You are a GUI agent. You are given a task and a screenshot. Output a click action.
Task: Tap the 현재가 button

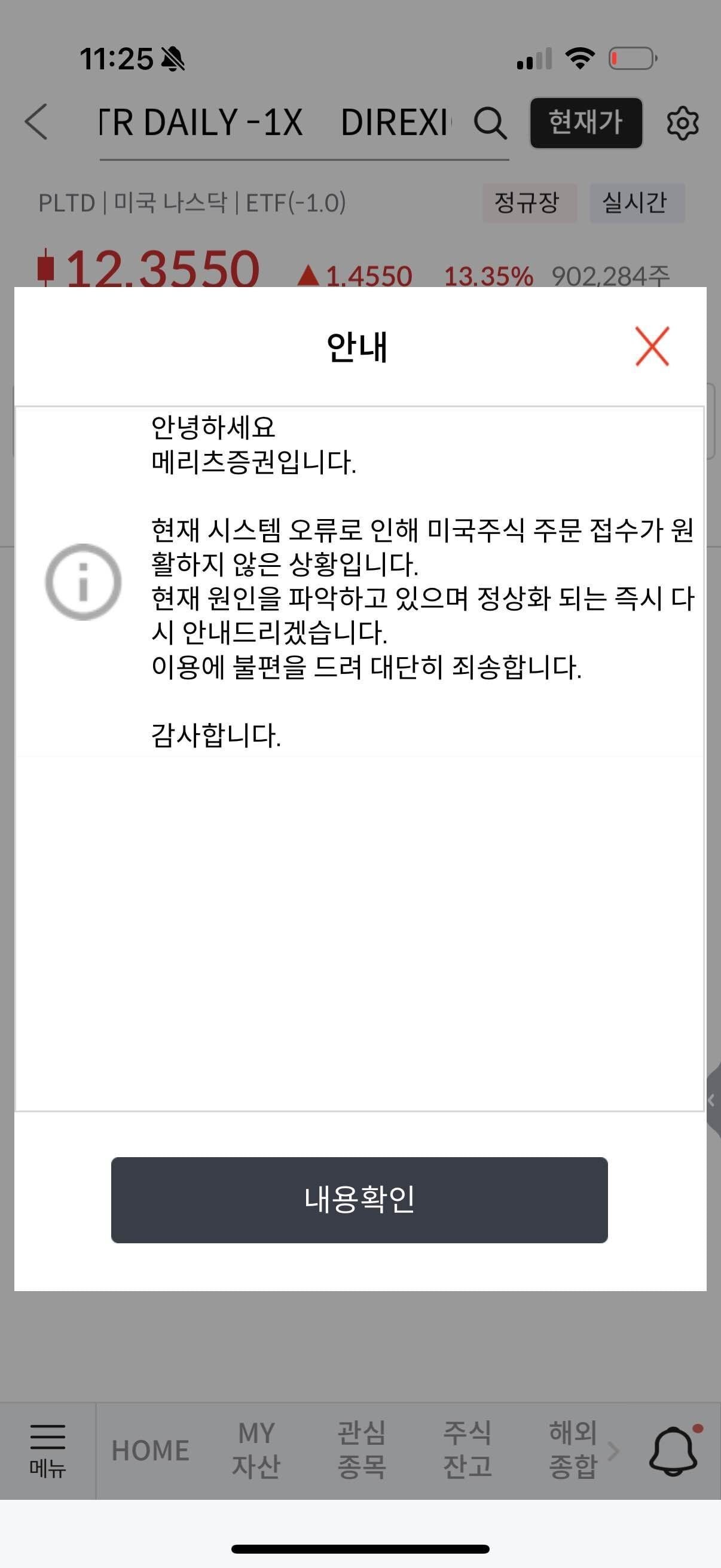click(x=586, y=123)
